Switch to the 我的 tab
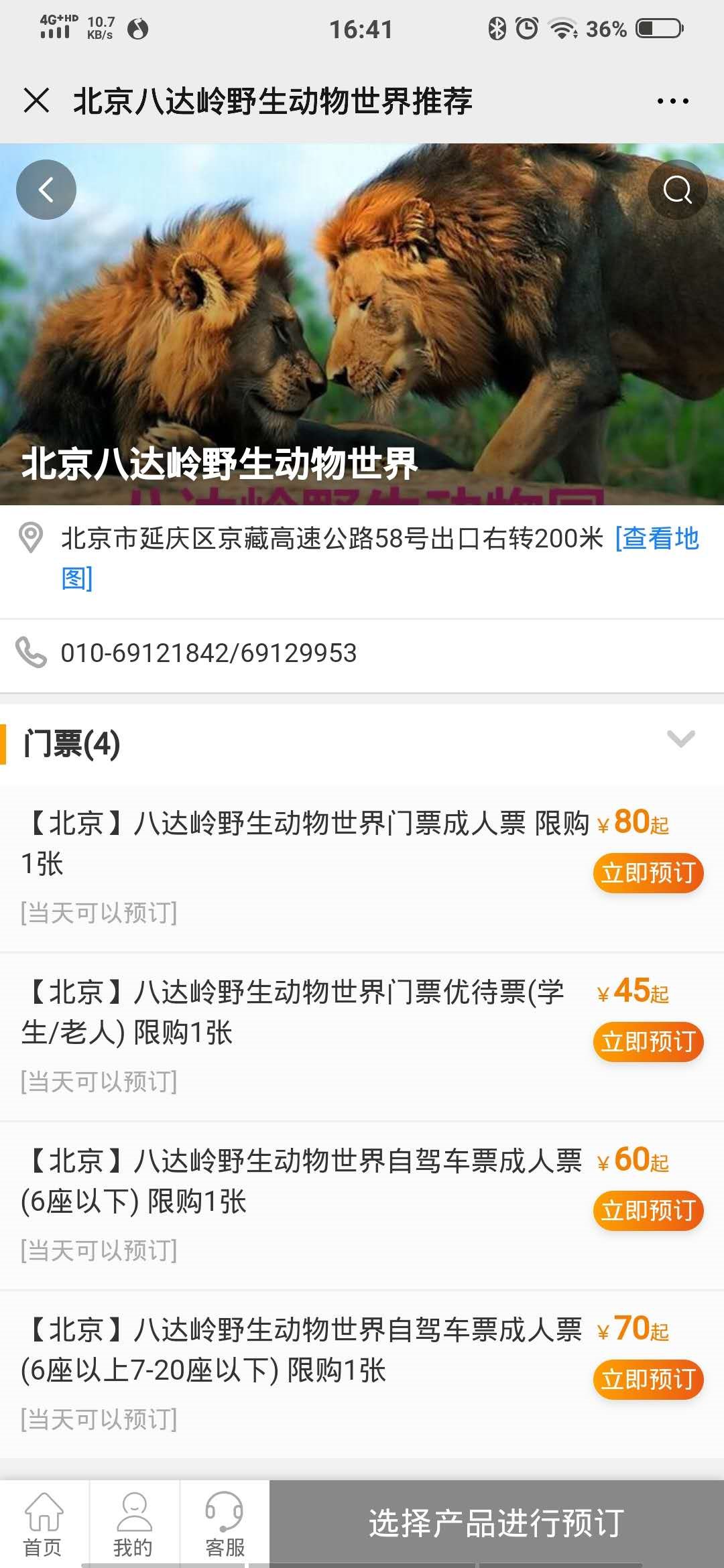 pyautogui.click(x=134, y=1524)
